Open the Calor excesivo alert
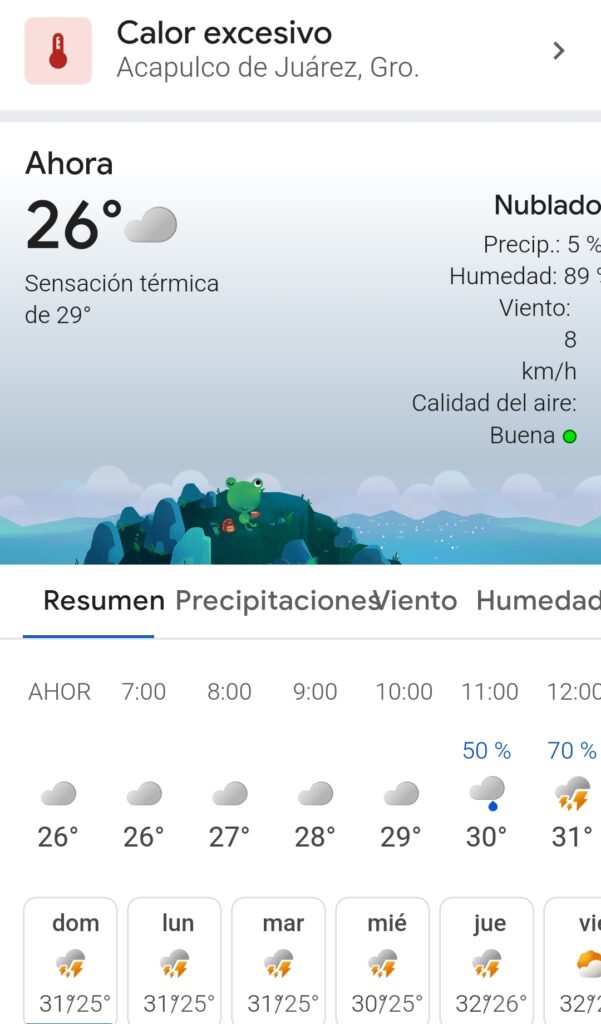The width and height of the screenshot is (601, 1024). (x=300, y=50)
